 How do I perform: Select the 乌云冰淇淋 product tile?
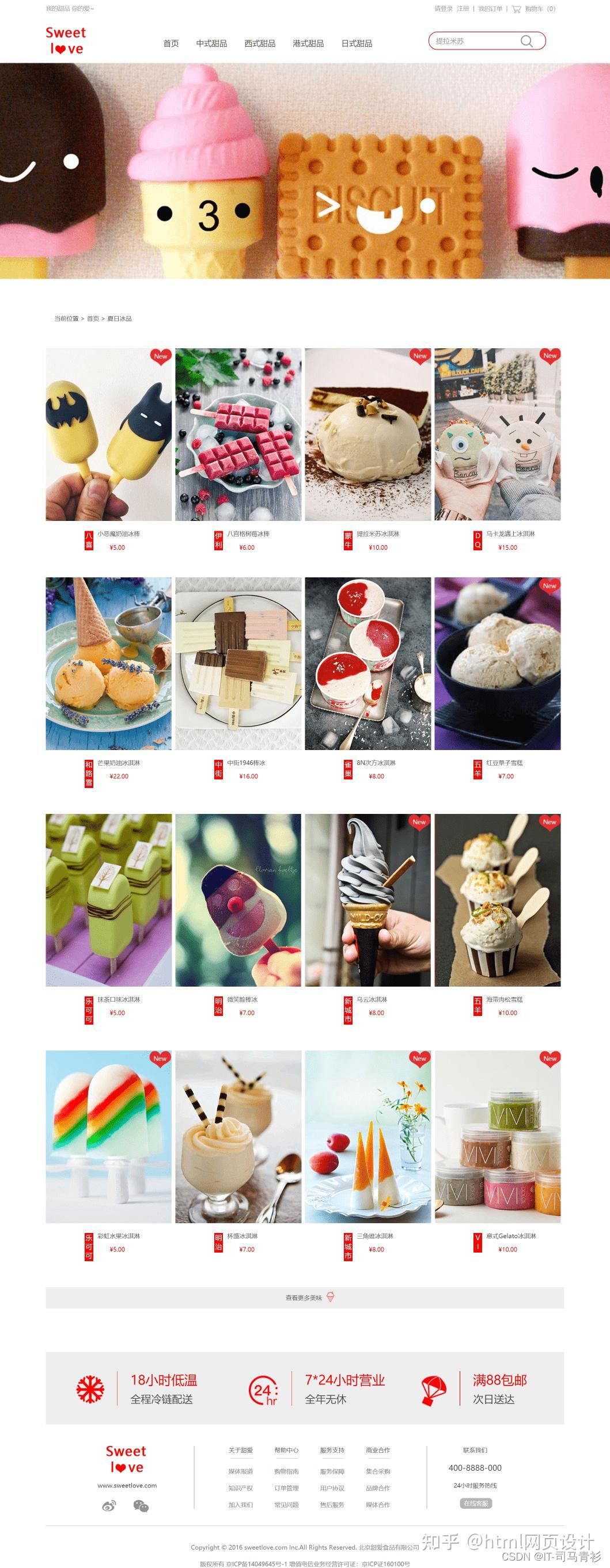point(367,900)
